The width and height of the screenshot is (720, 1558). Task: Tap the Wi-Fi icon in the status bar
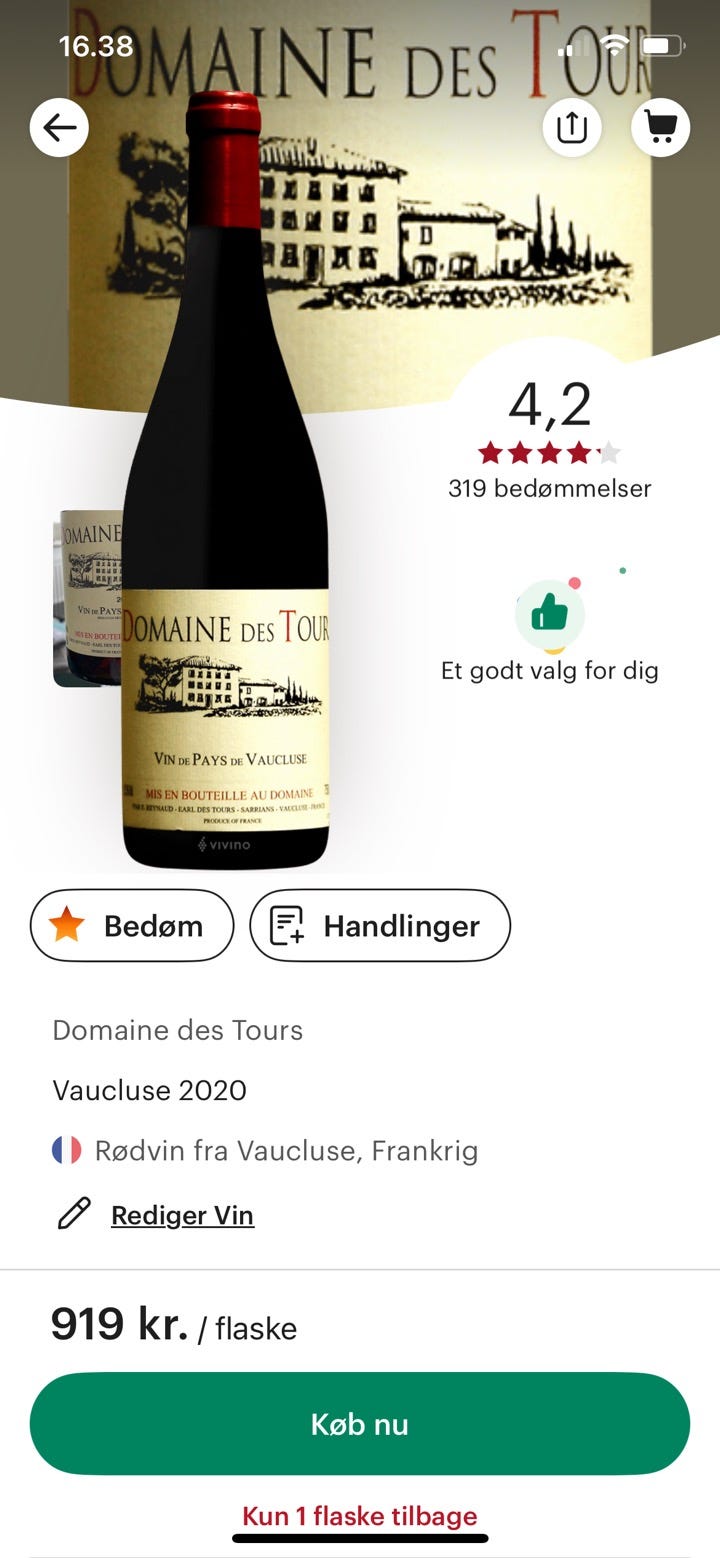pos(617,44)
